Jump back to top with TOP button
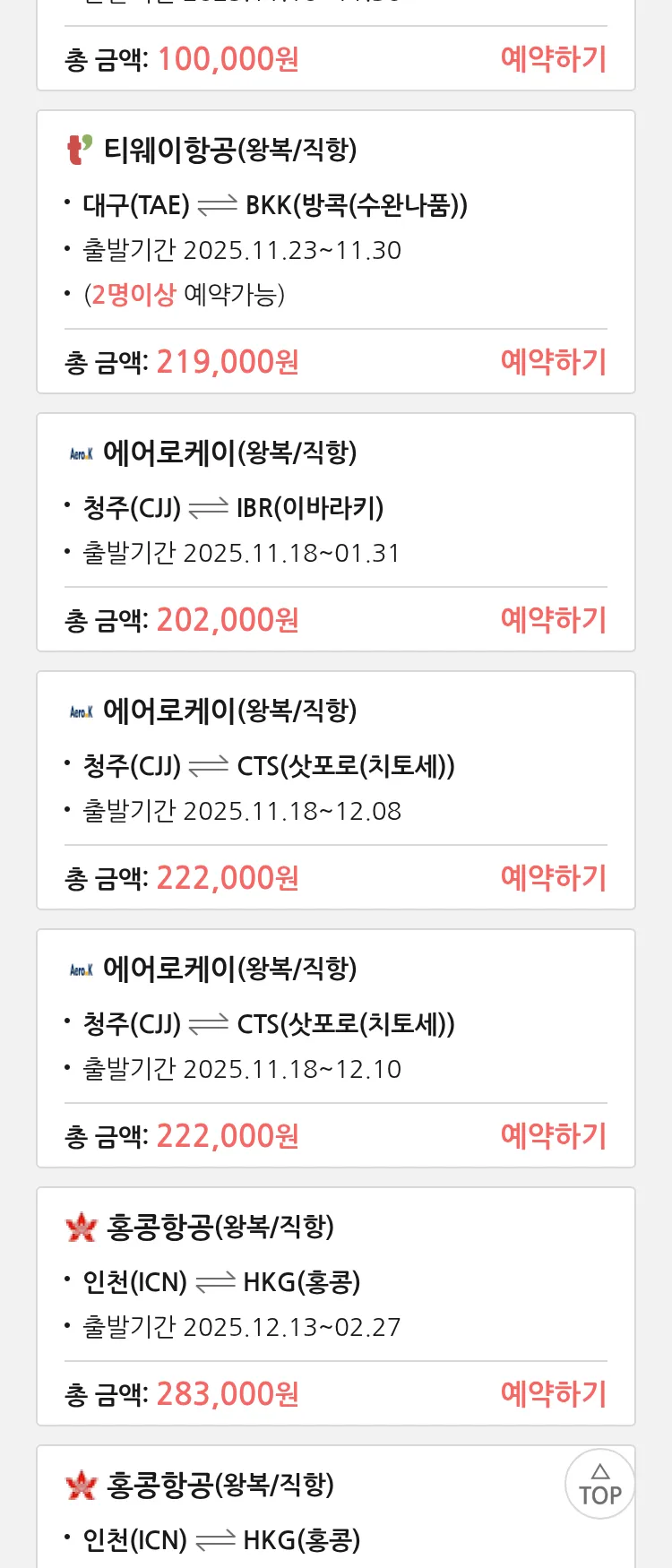672x1568 pixels. (x=599, y=1485)
